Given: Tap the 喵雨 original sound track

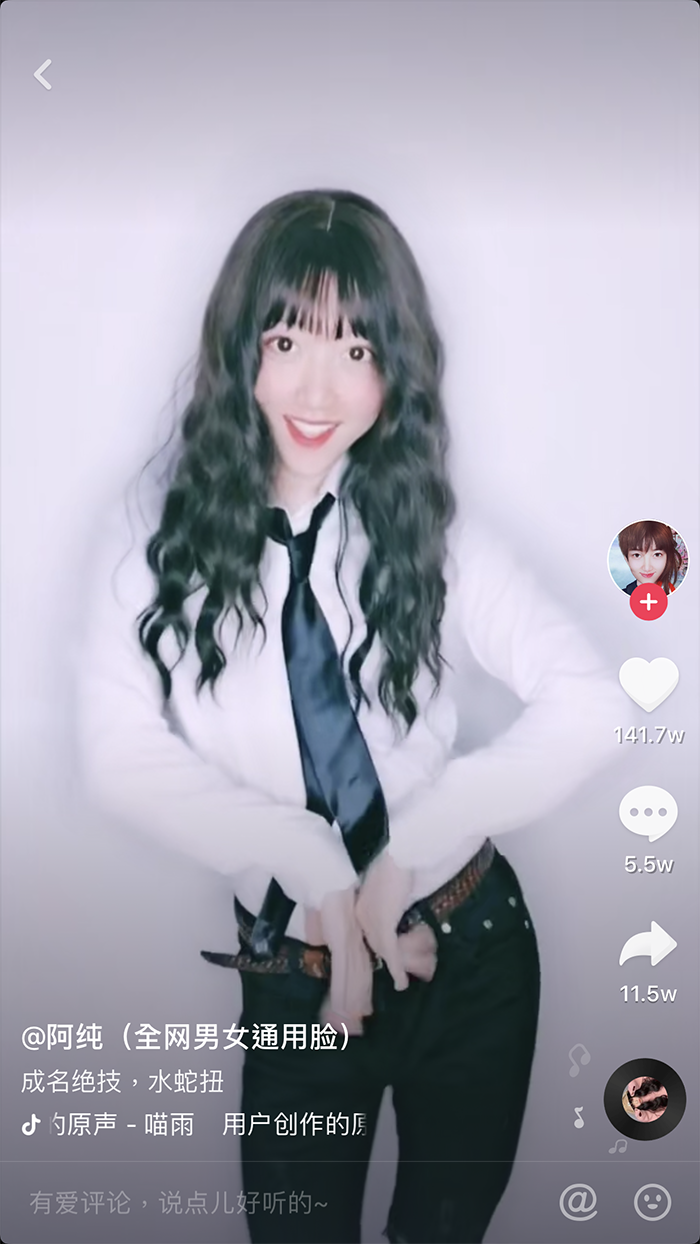Looking at the screenshot, I should 200,1124.
